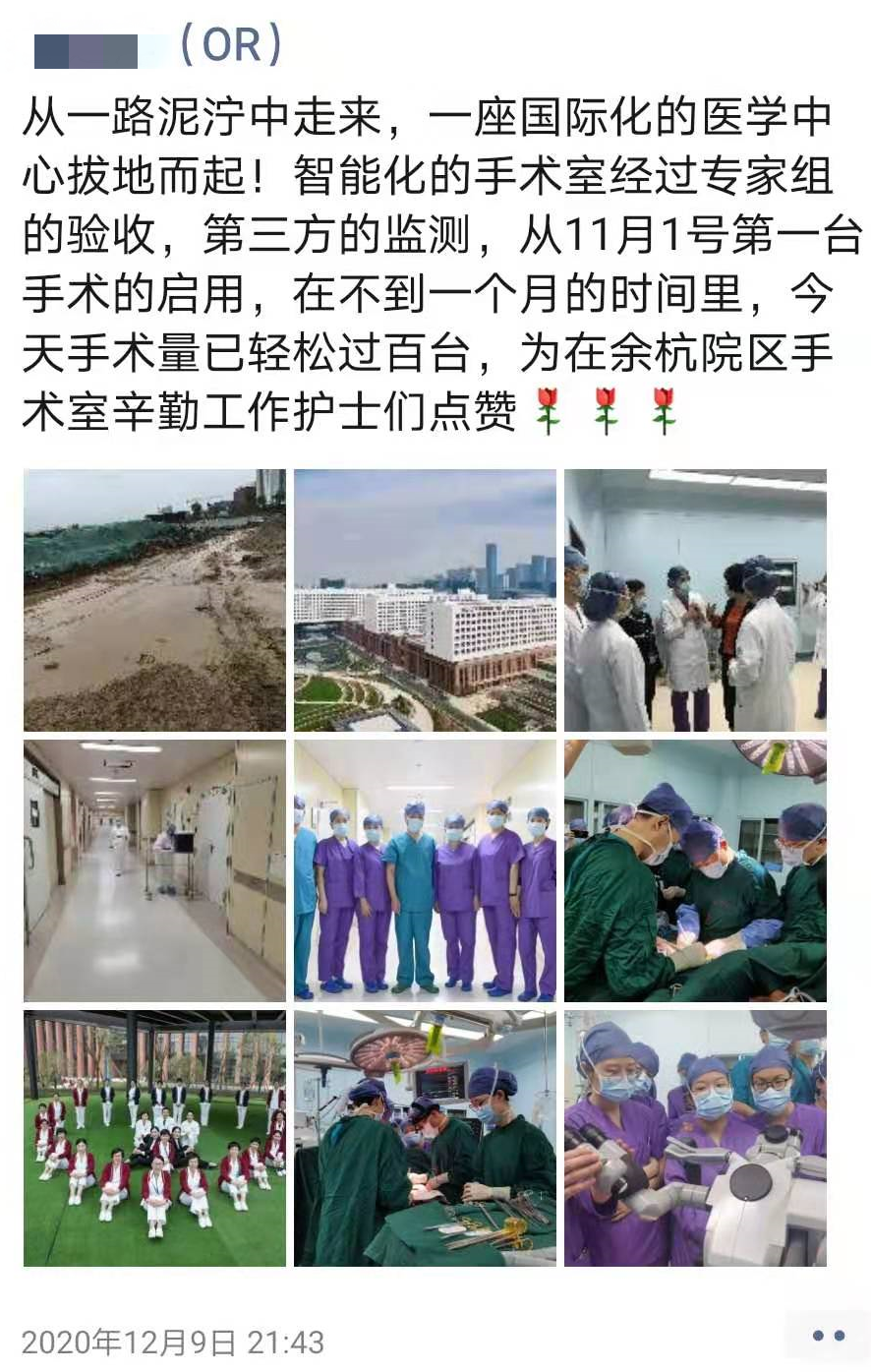Open the photo of experts in white coats
The width and height of the screenshot is (871, 1372).
pos(695,600)
